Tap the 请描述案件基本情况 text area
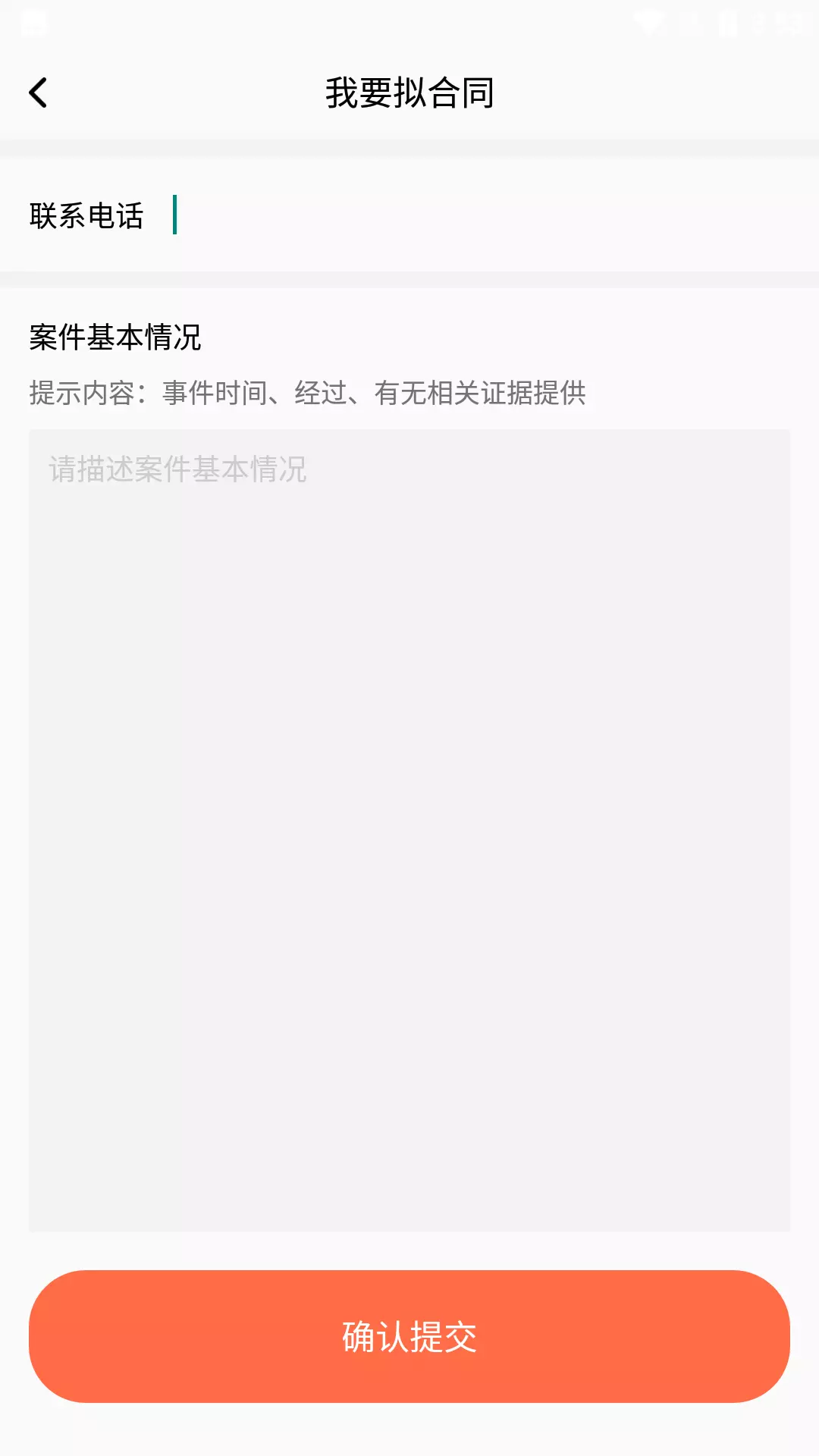 point(409,830)
